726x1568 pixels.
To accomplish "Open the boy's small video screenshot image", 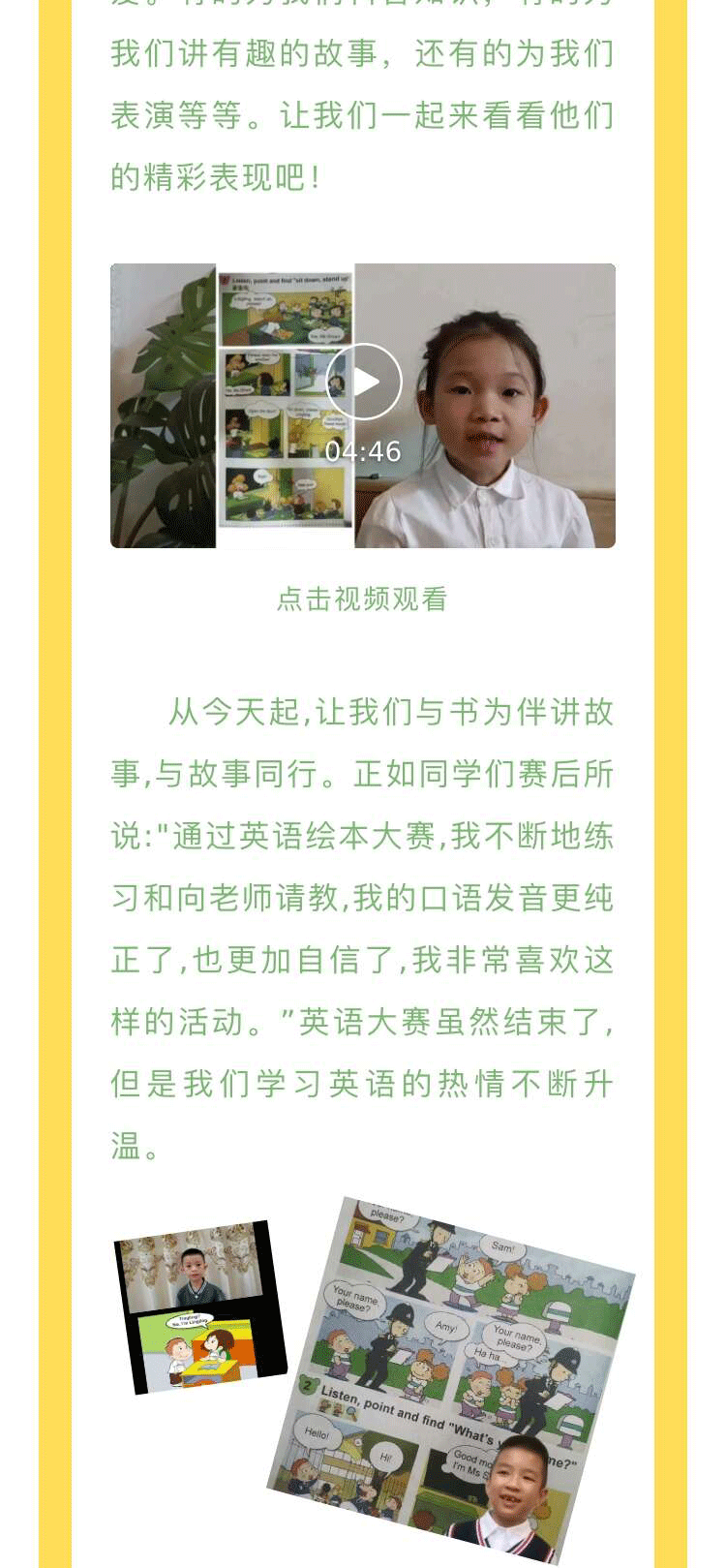I will pyautogui.click(x=199, y=1307).
